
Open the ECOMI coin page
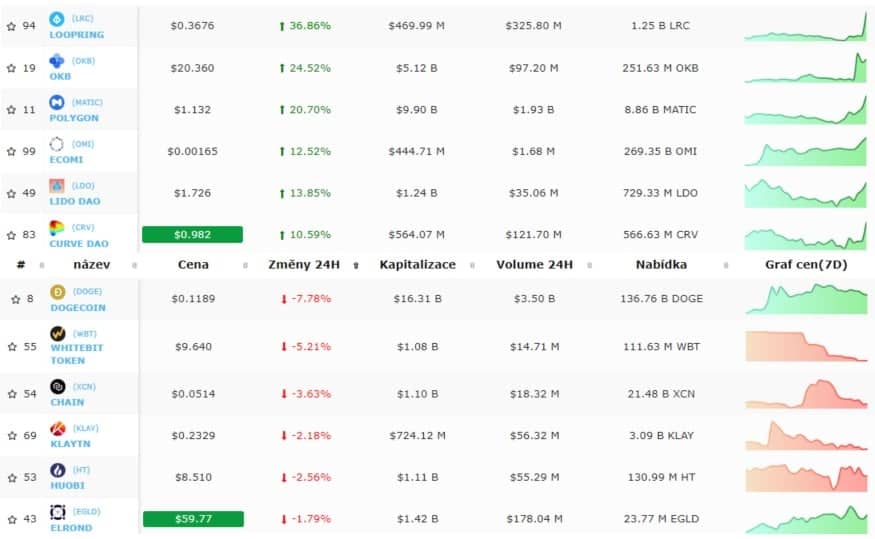pos(66,160)
